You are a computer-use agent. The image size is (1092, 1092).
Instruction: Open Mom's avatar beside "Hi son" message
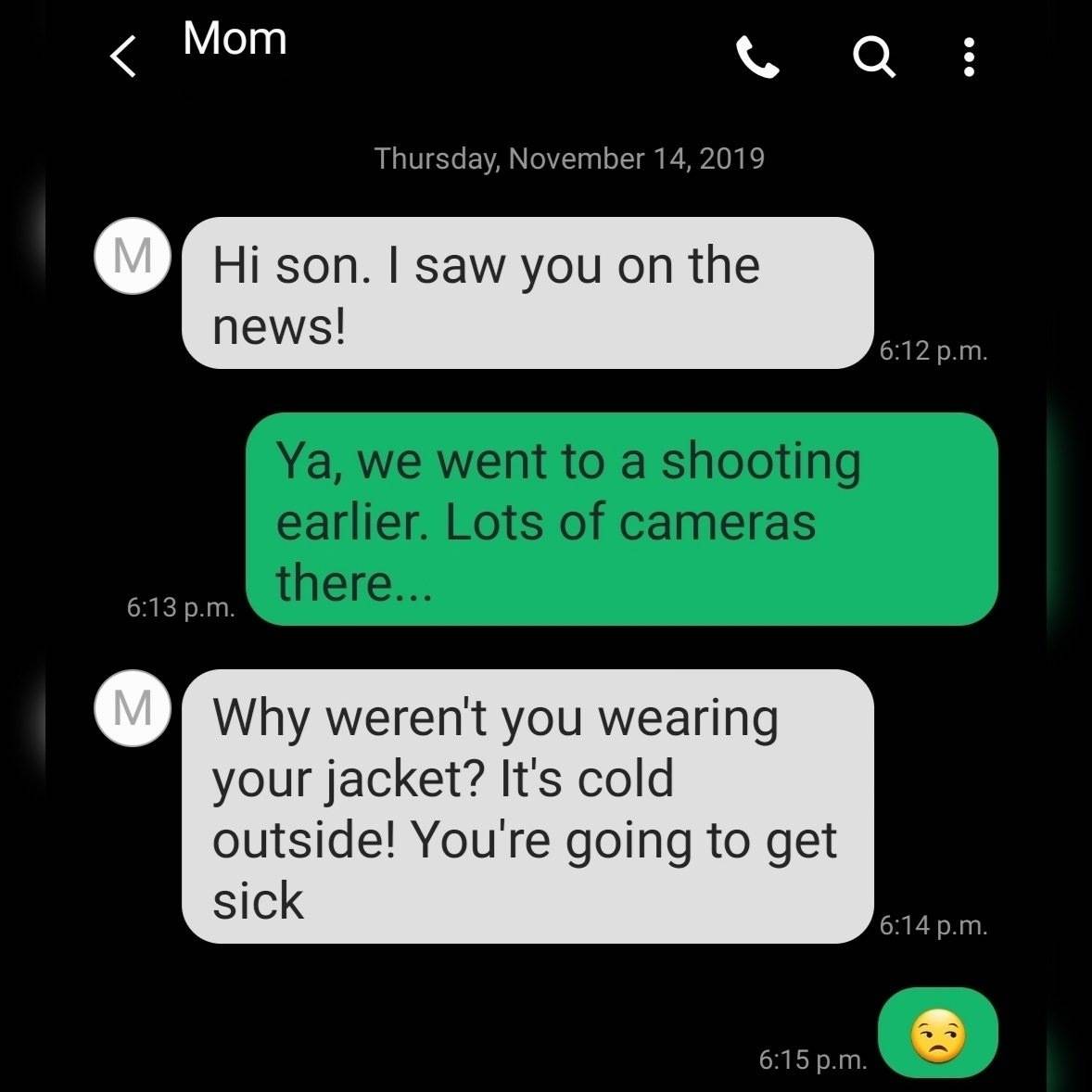(133, 256)
